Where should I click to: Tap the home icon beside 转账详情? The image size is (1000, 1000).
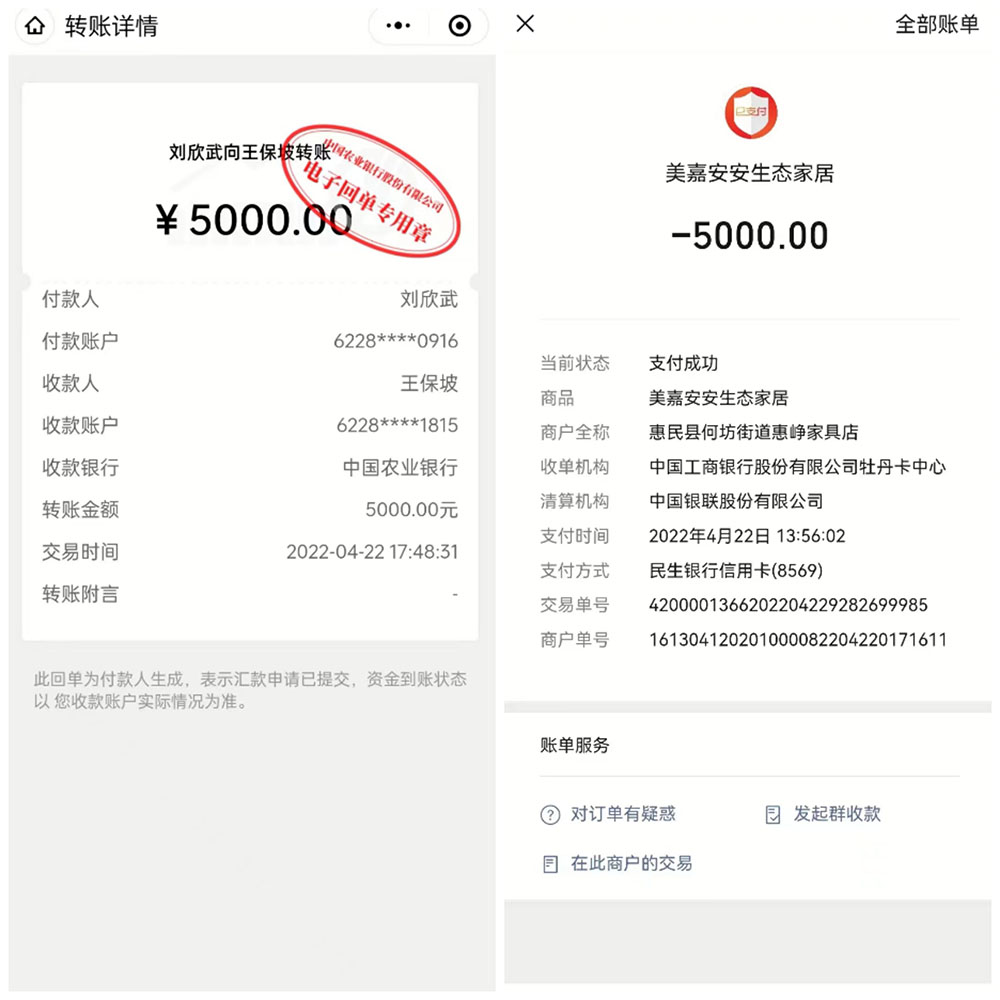pyautogui.click(x=35, y=27)
